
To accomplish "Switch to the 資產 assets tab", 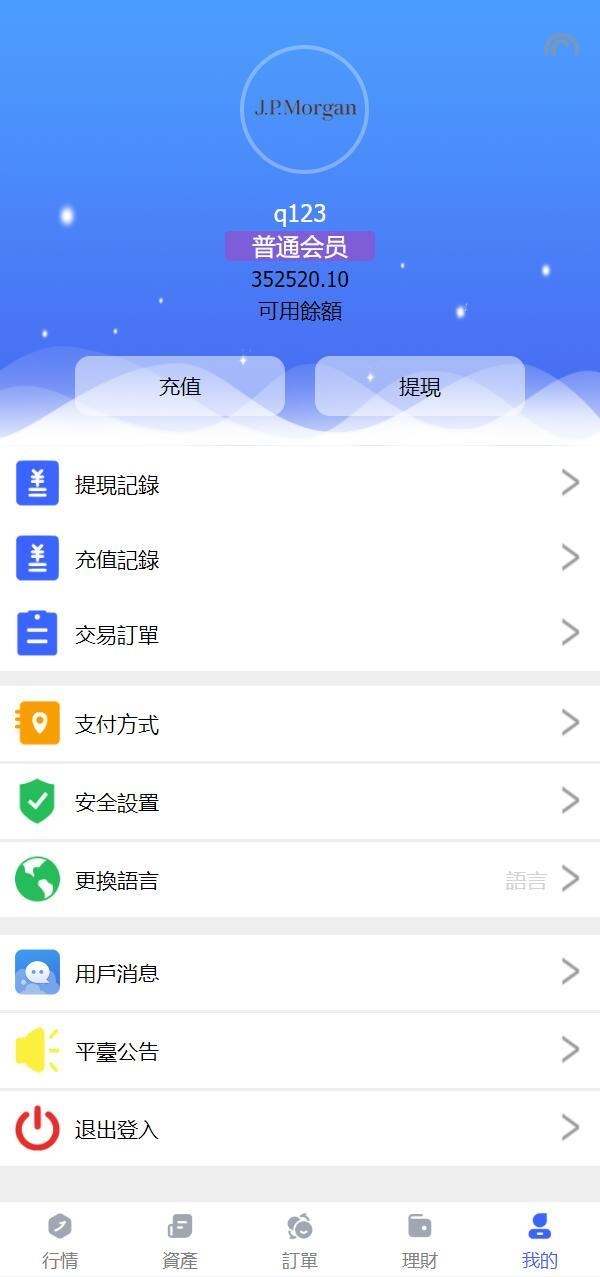I will [x=180, y=1240].
